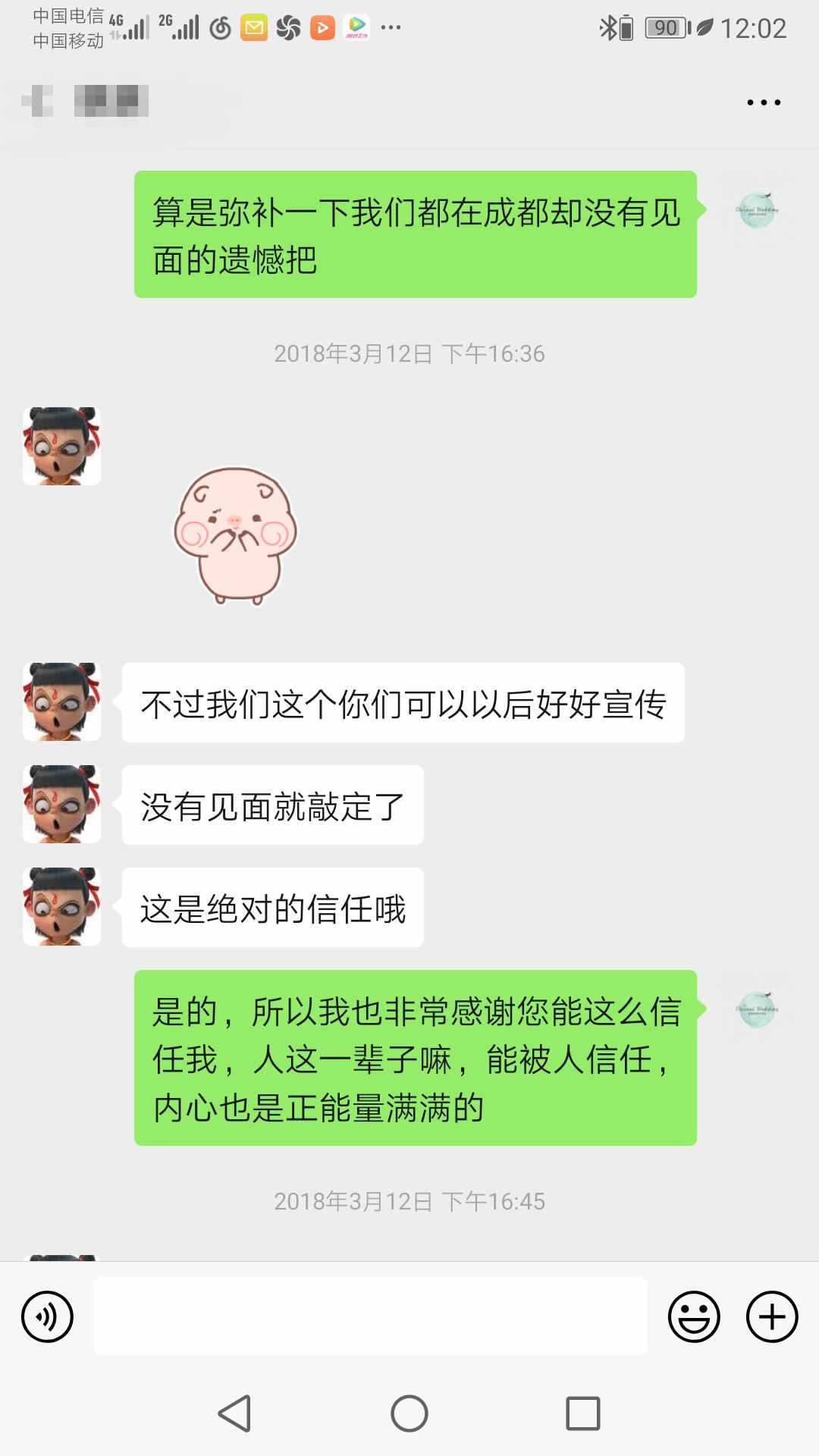
Task: Switch to voice message input
Action: coord(48,1316)
